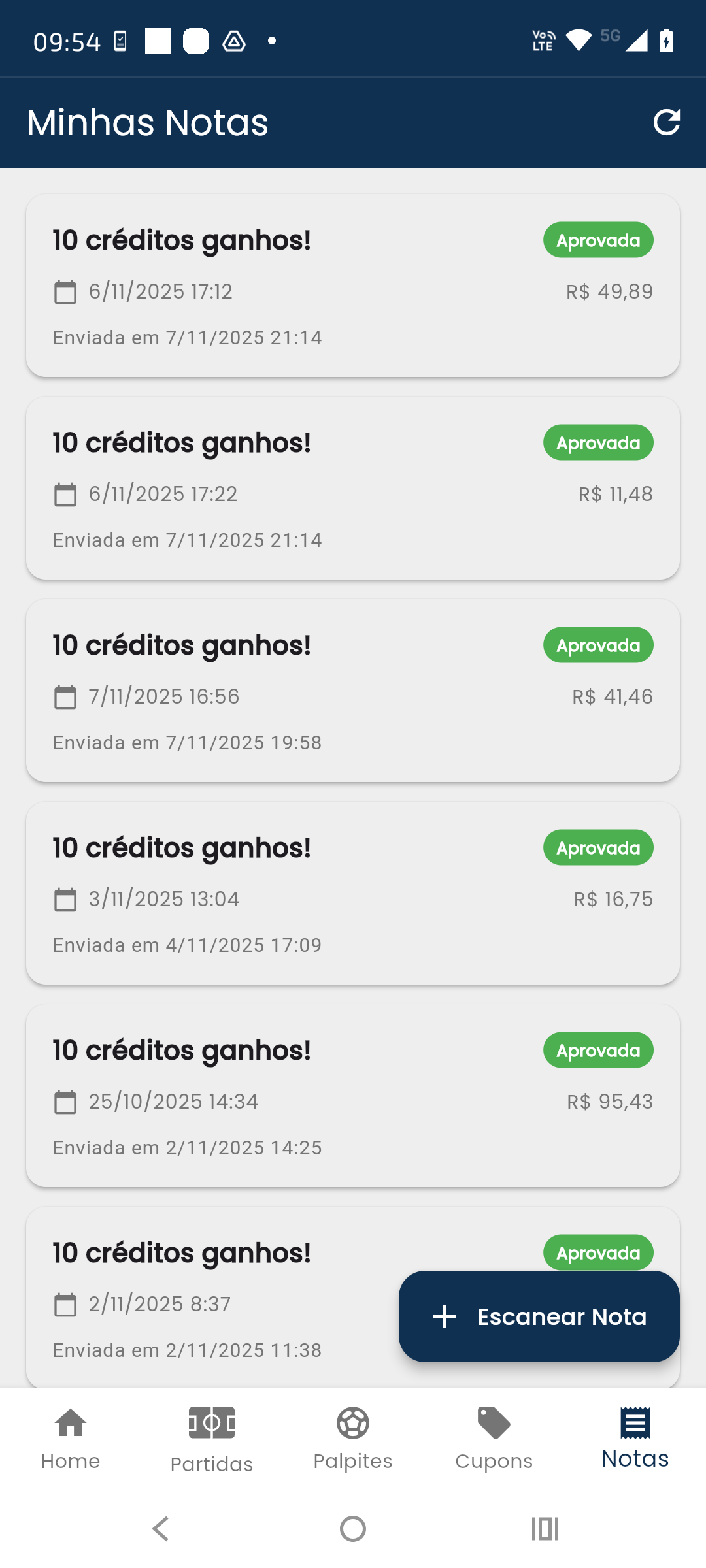The image size is (706, 1568).
Task: Tap the soccer ball Palpites icon
Action: coord(352,1423)
